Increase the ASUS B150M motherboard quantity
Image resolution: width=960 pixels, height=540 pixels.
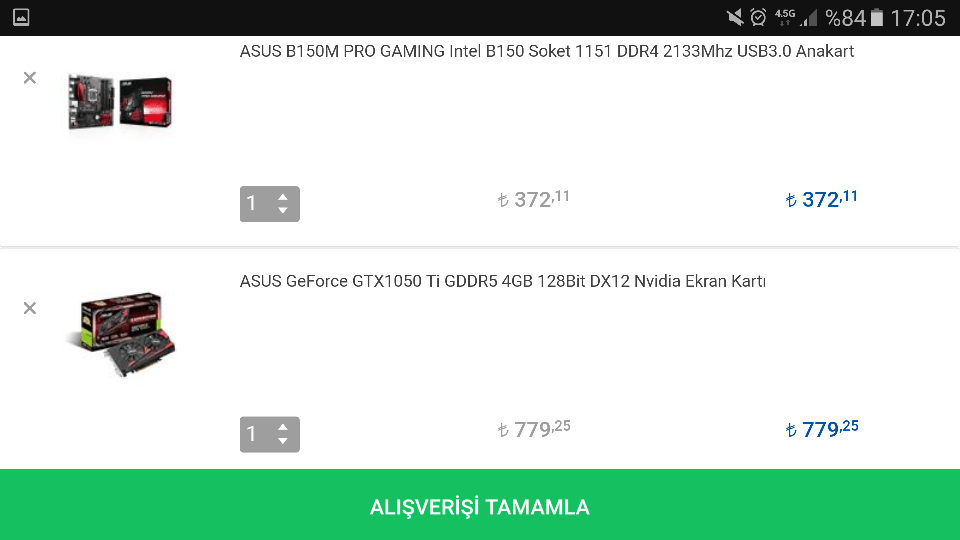283,197
